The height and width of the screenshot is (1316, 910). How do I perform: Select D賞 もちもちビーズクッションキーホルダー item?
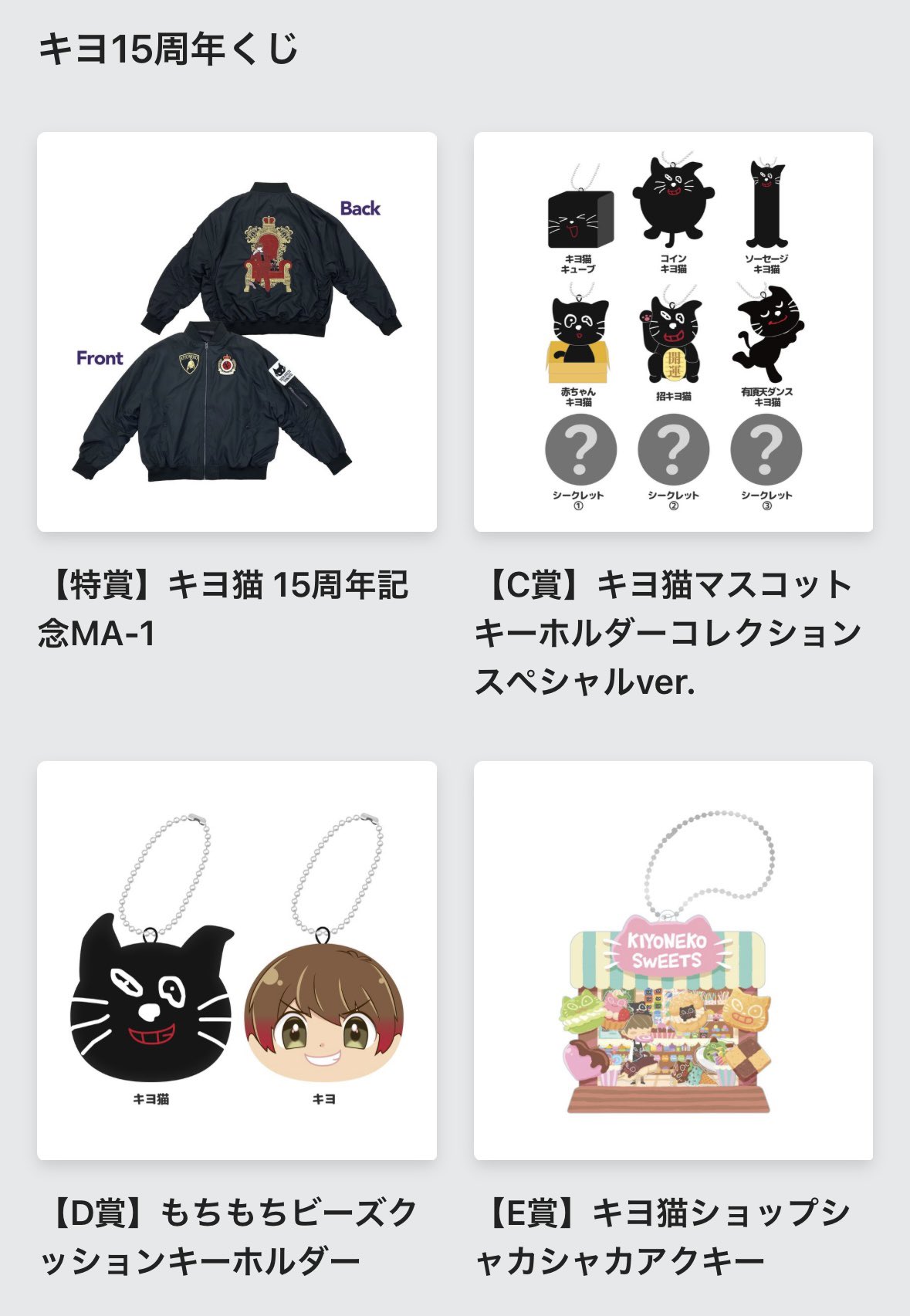tap(237, 960)
